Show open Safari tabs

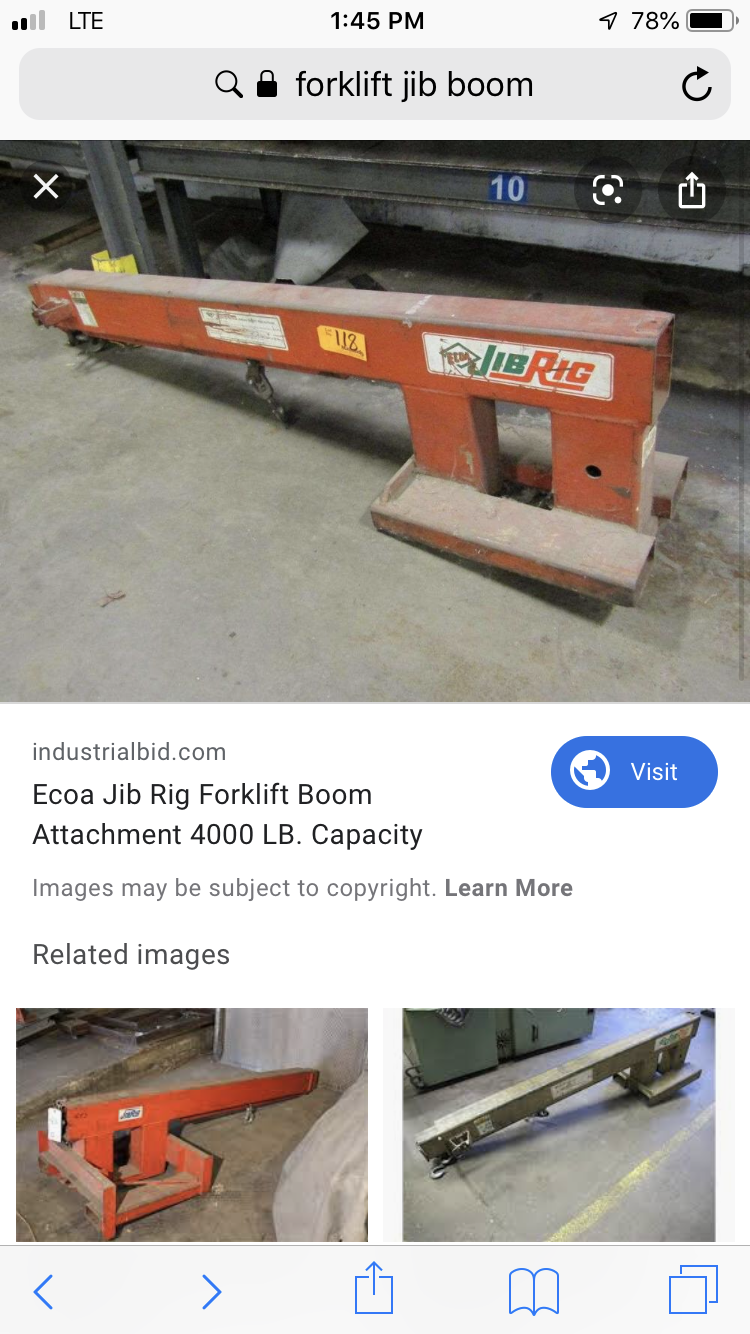(693, 1290)
